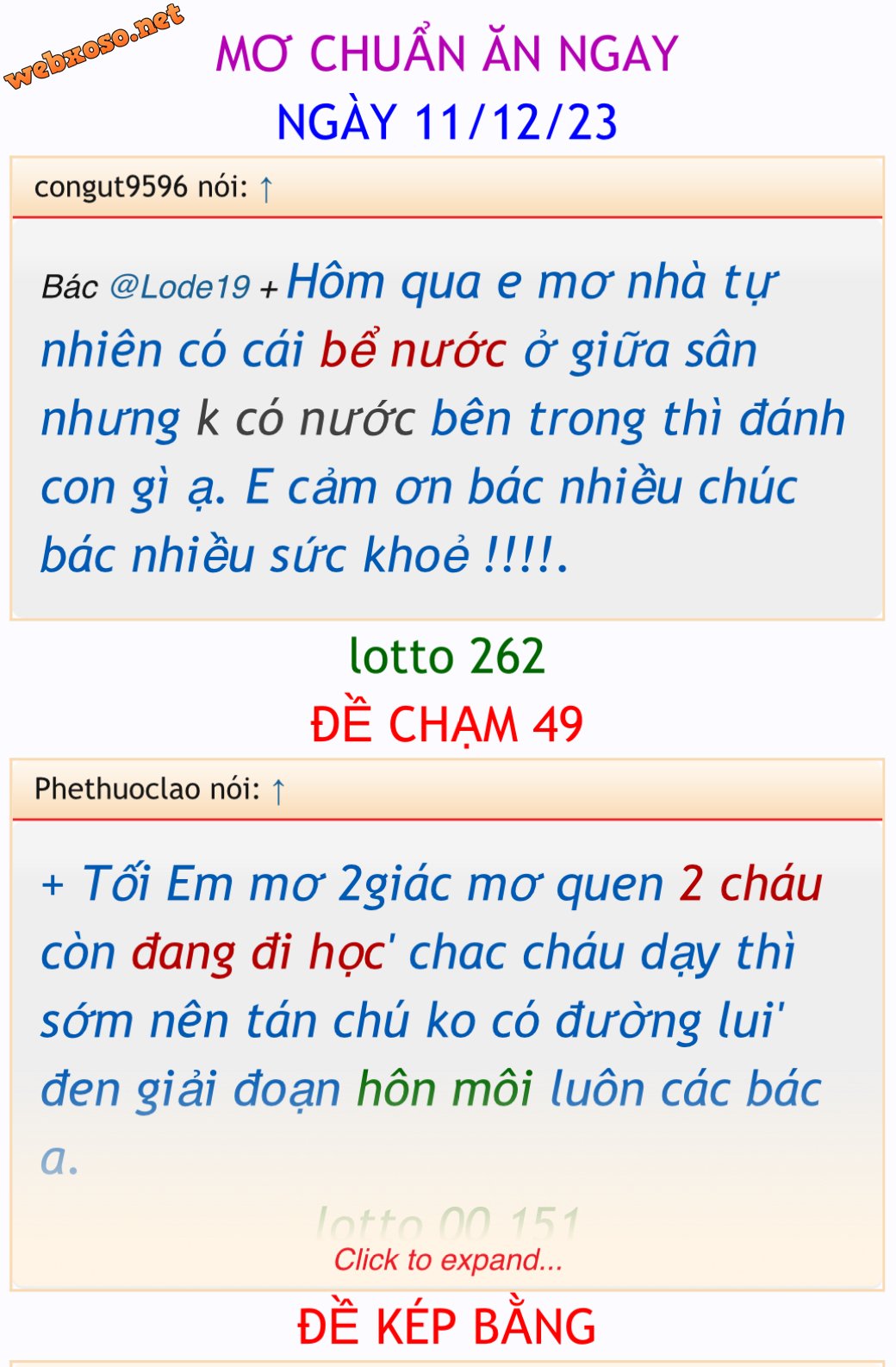Jump to congut9596's original post via arrow
Image resolution: width=896 pixels, height=1367 pixels.
(x=266, y=189)
